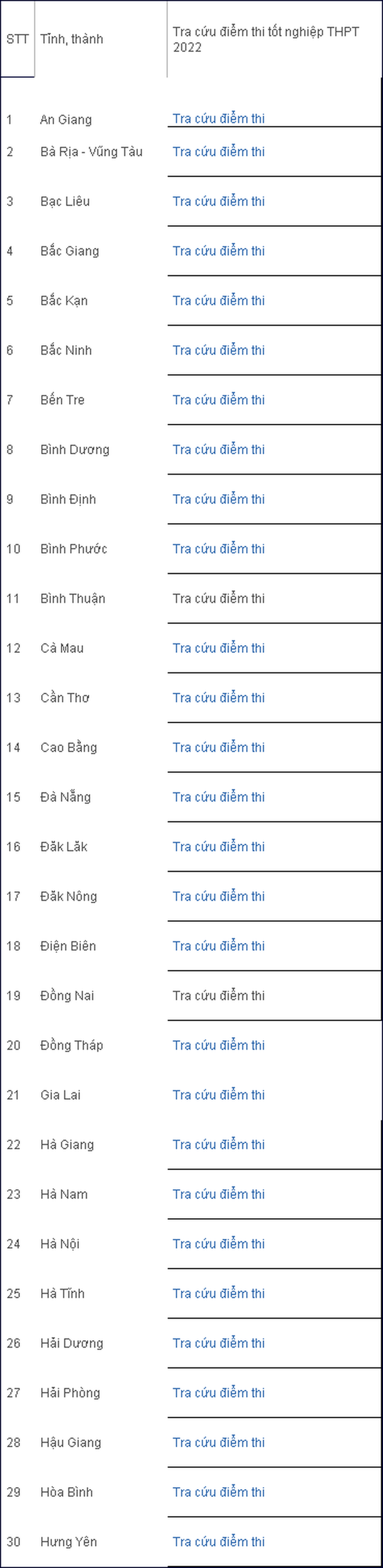Open the Bình Phước score lookup link
The width and height of the screenshot is (383, 1568).
point(219,549)
